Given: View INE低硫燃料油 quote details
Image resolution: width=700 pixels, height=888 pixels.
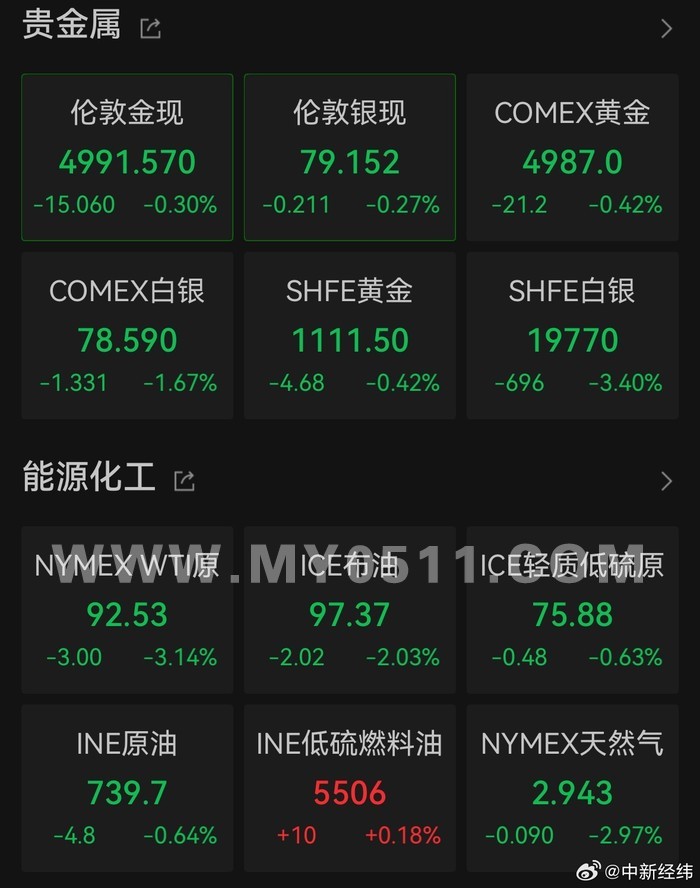Looking at the screenshot, I should point(350,788).
